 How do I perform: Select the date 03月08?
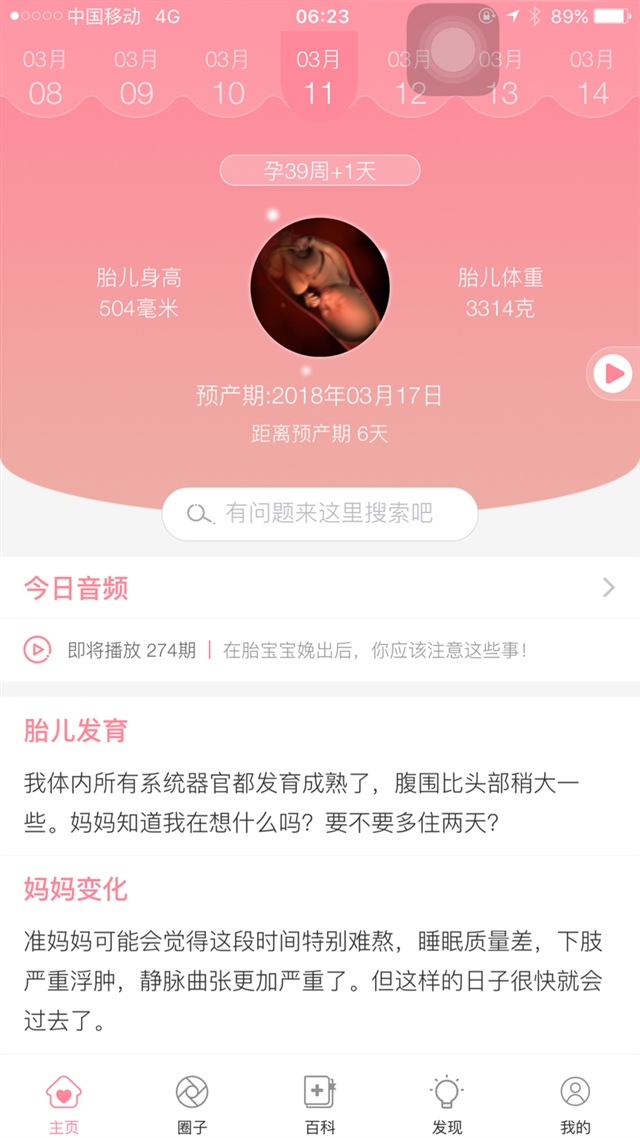(x=45, y=78)
